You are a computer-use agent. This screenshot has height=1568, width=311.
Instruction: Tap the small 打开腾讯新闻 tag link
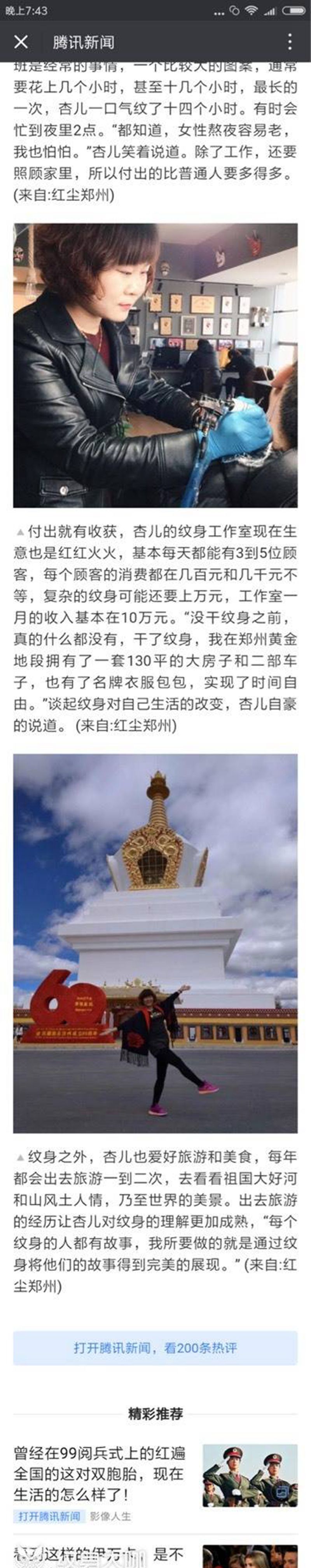[49, 1516]
